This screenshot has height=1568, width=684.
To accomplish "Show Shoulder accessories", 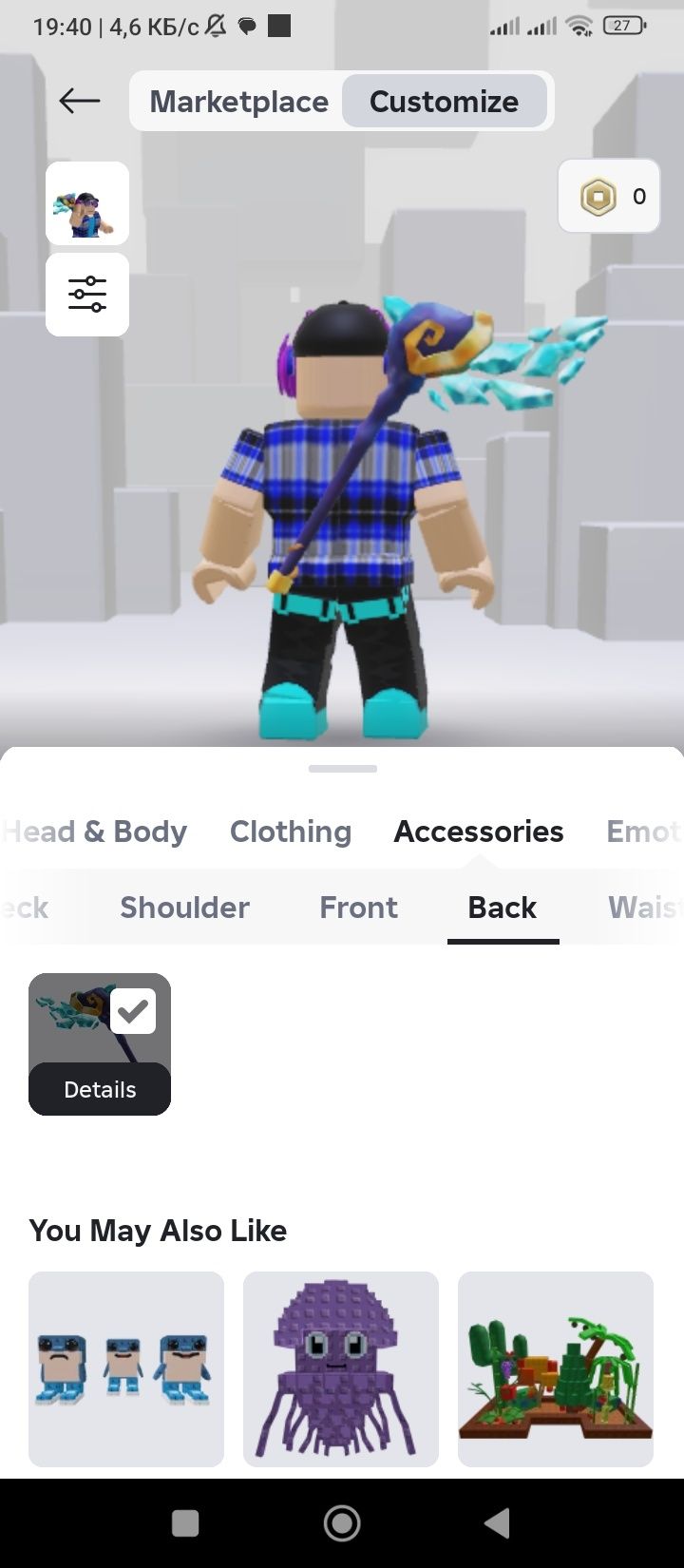I will (x=184, y=908).
